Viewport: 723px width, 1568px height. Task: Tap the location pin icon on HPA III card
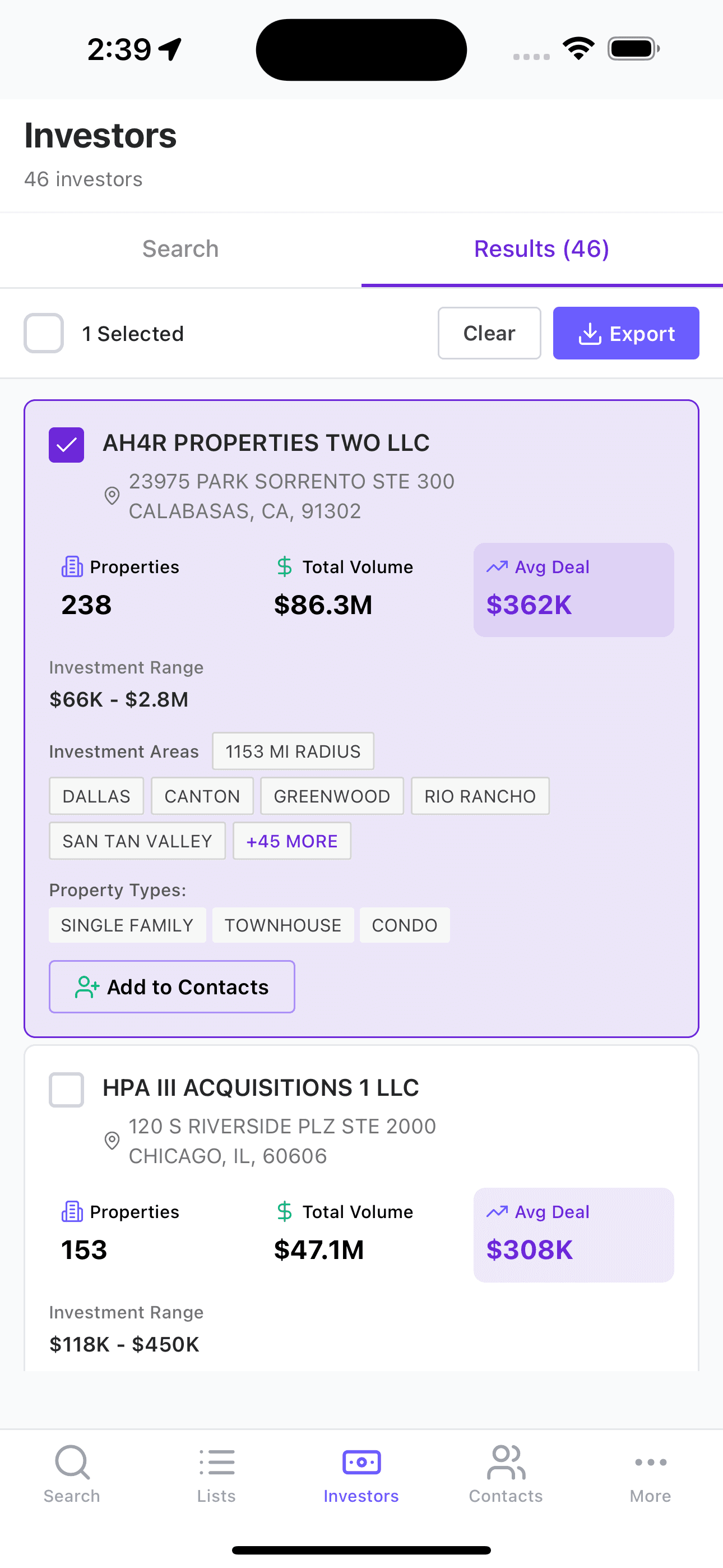112,1141
